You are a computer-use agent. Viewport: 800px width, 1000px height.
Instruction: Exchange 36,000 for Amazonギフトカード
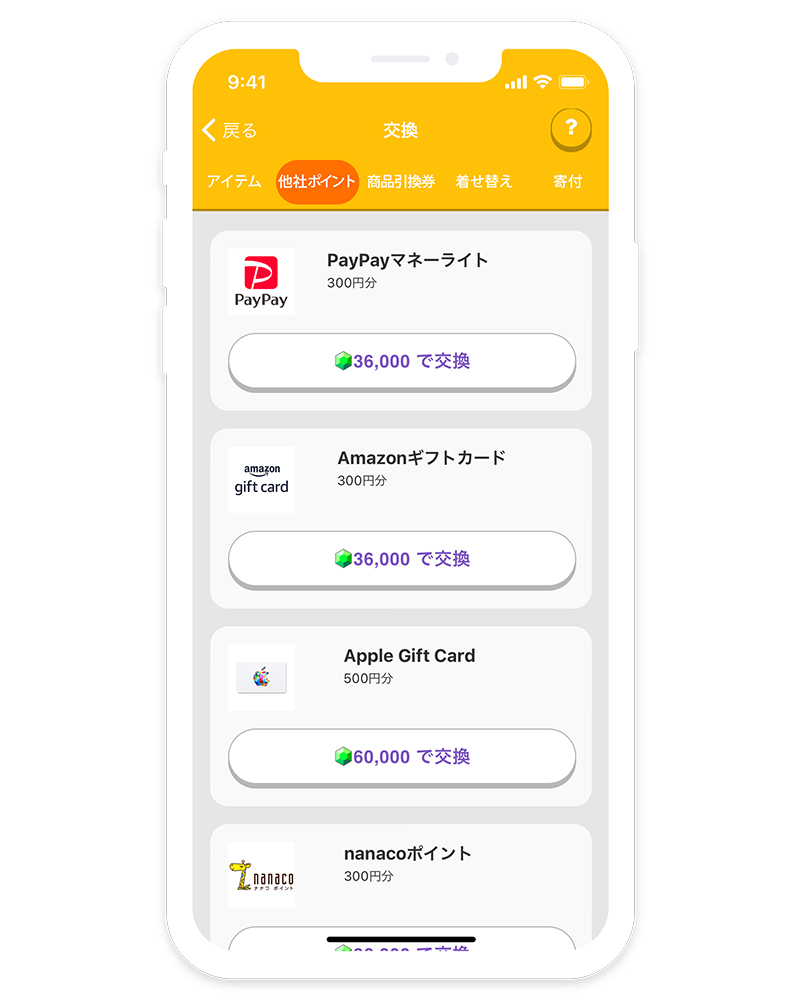pyautogui.click(x=402, y=559)
